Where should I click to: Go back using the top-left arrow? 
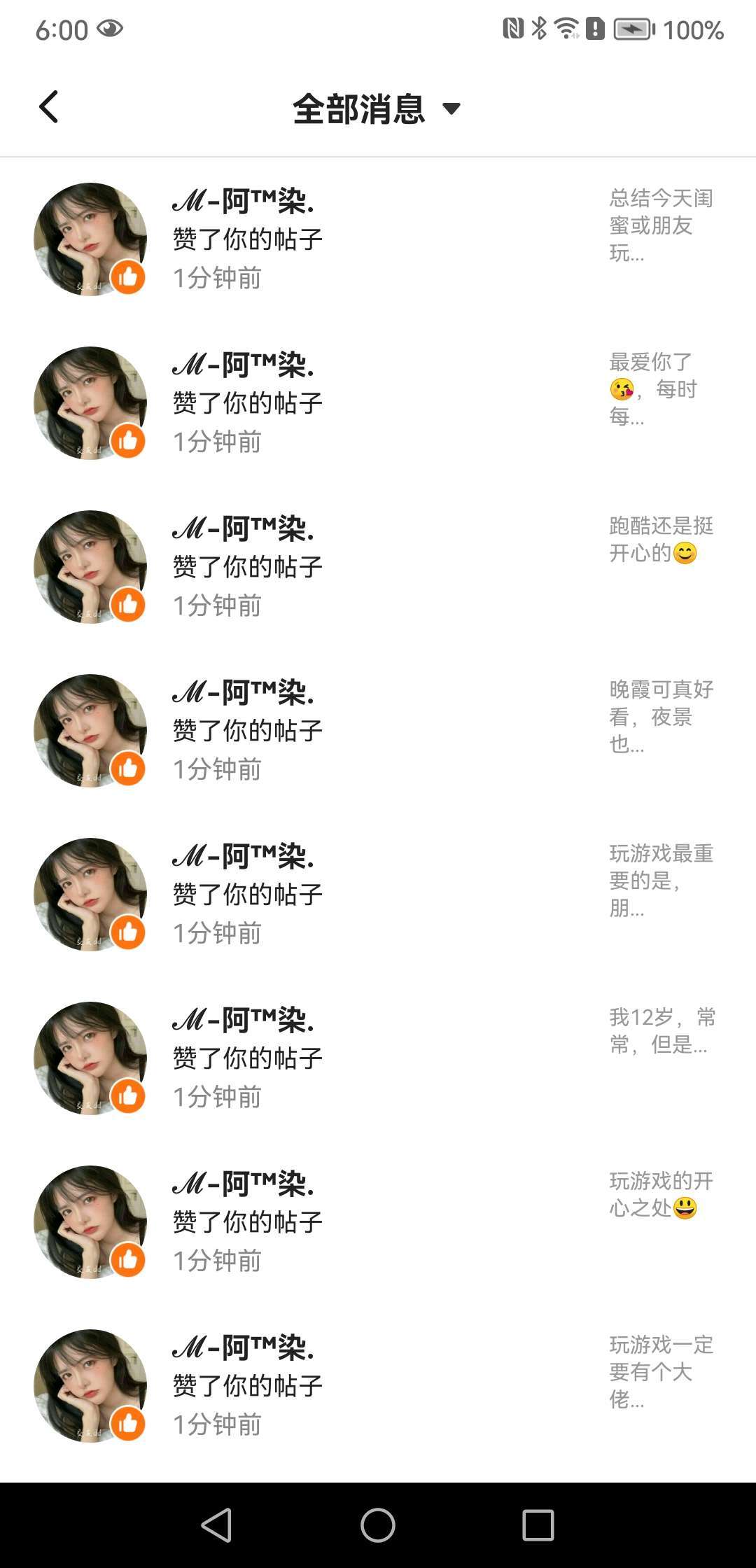point(49,108)
